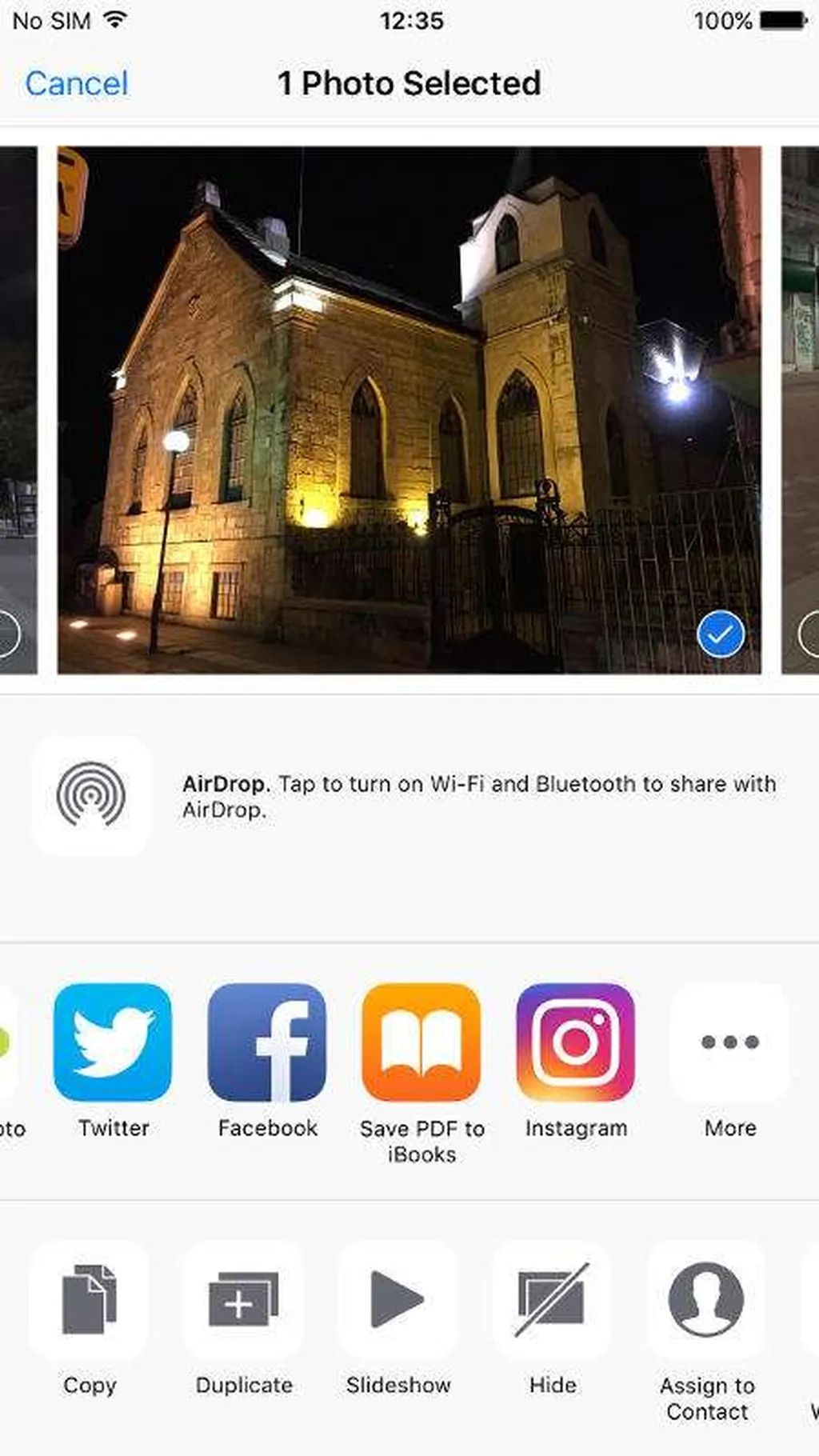This screenshot has width=819, height=1456.
Task: Choose Assign to Contact
Action: tap(706, 1300)
